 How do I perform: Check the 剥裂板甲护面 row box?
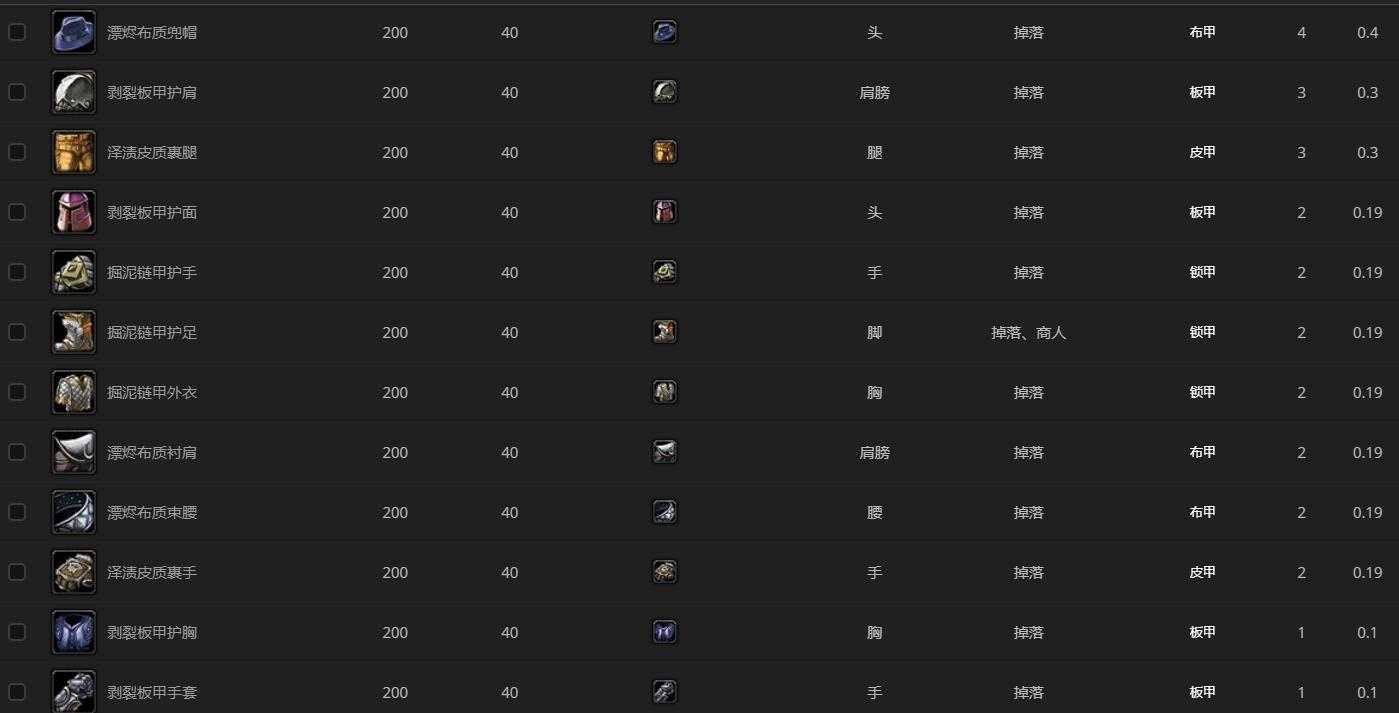(x=17, y=212)
